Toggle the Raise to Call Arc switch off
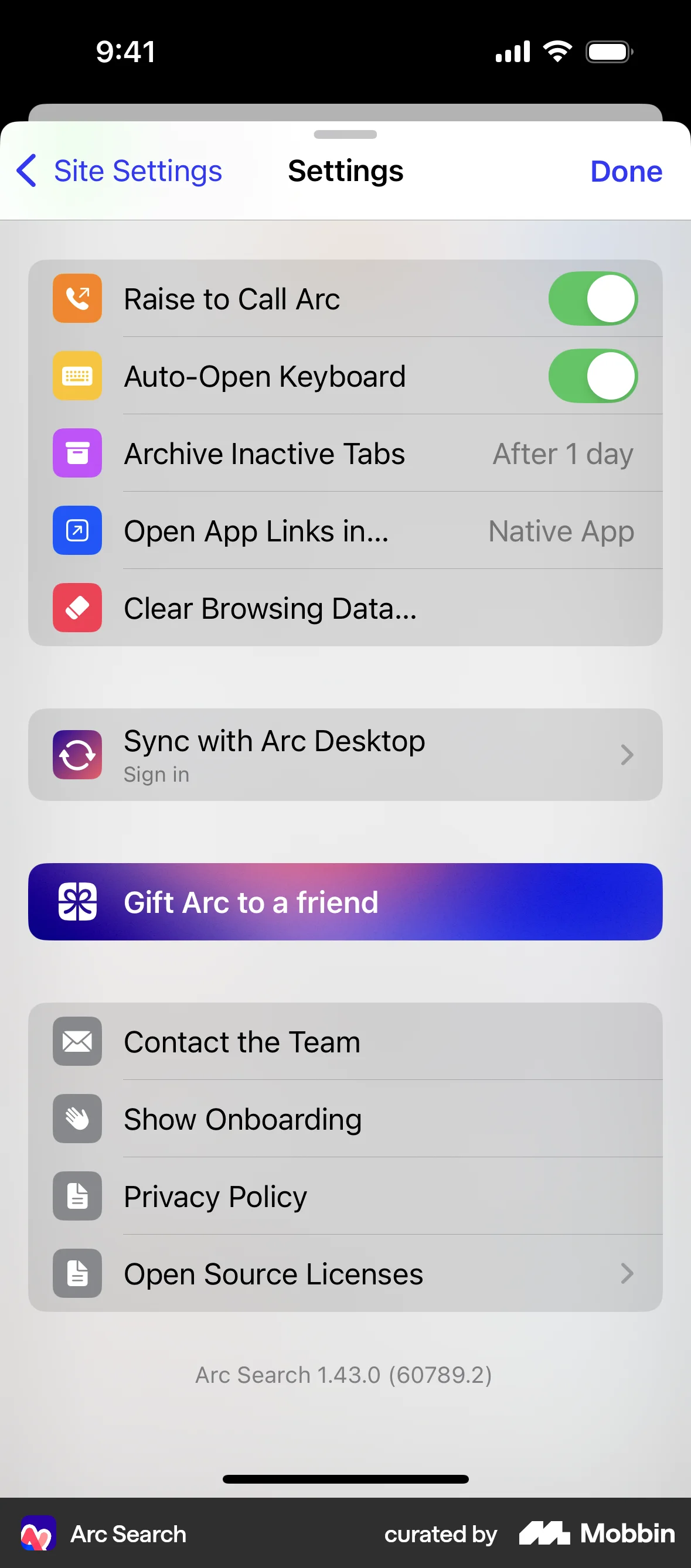This screenshot has width=691, height=1568. (593, 298)
